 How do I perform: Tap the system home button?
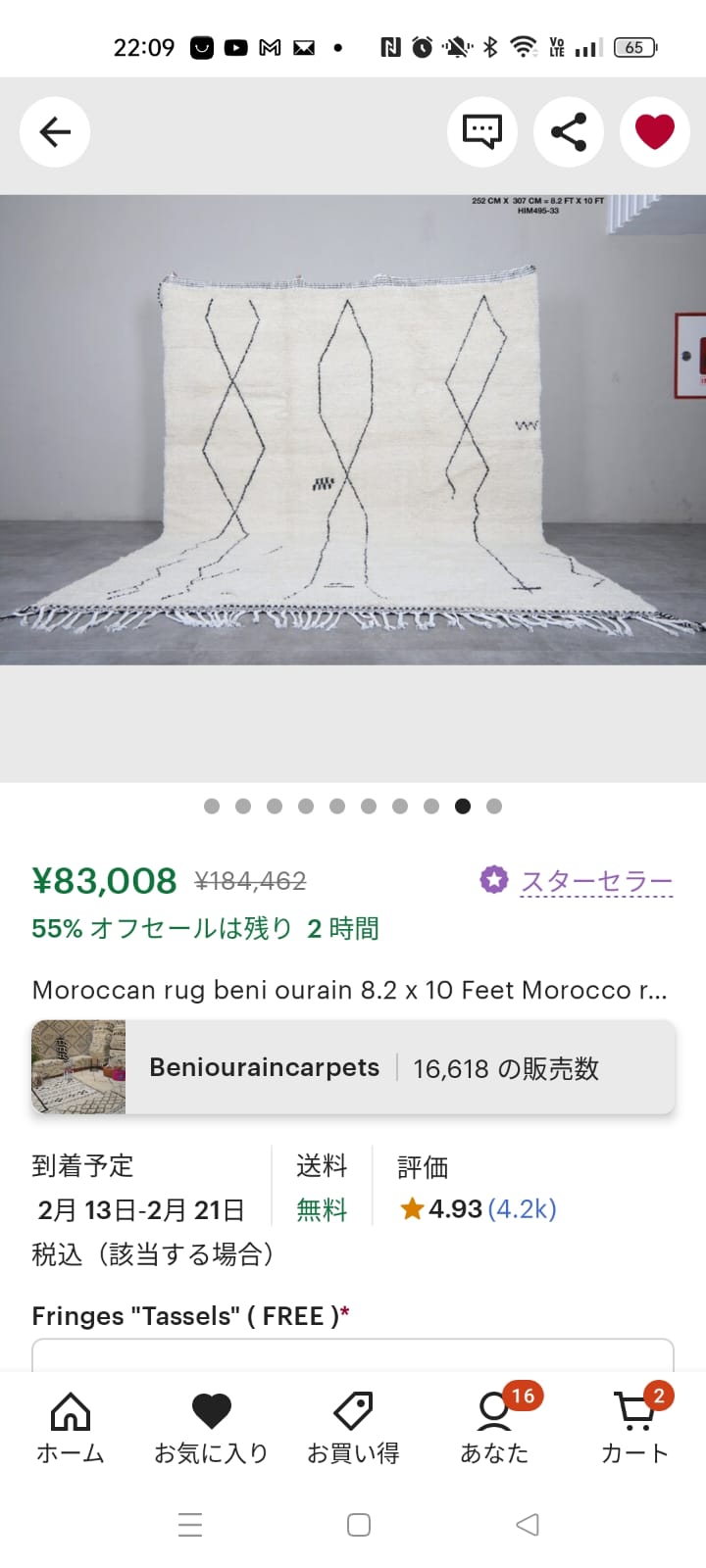coord(359,1525)
